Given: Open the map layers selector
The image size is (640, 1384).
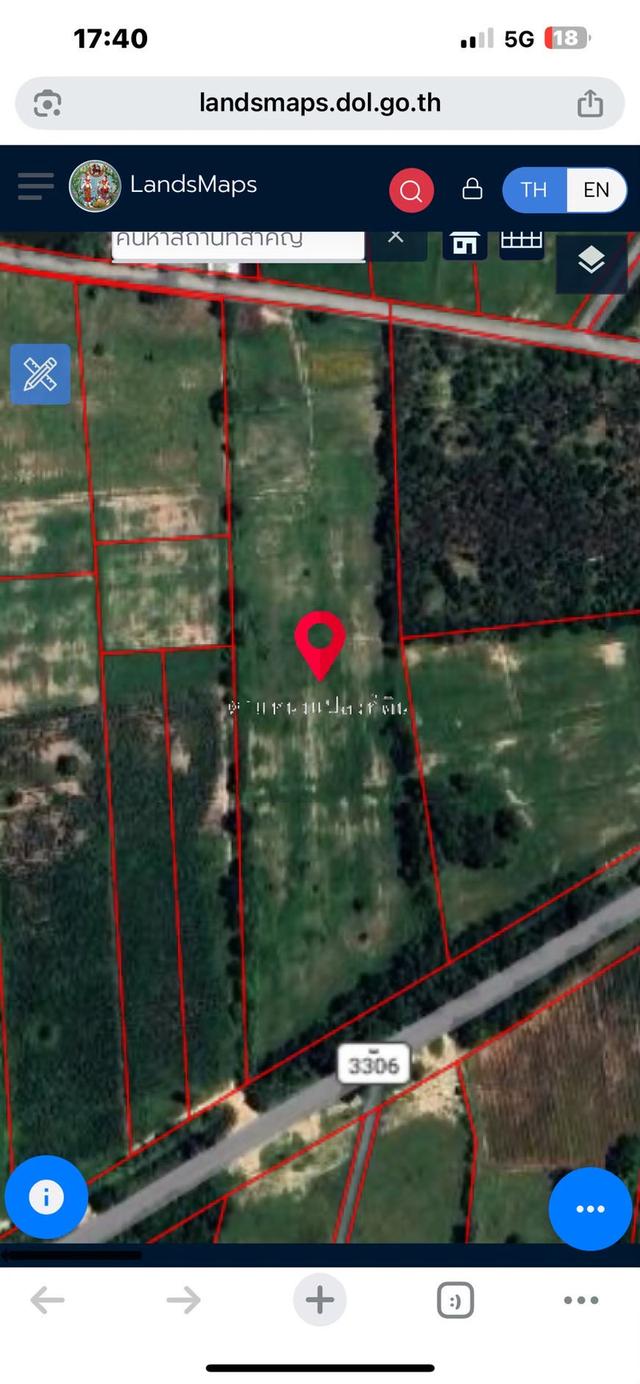Looking at the screenshot, I should click(x=591, y=262).
